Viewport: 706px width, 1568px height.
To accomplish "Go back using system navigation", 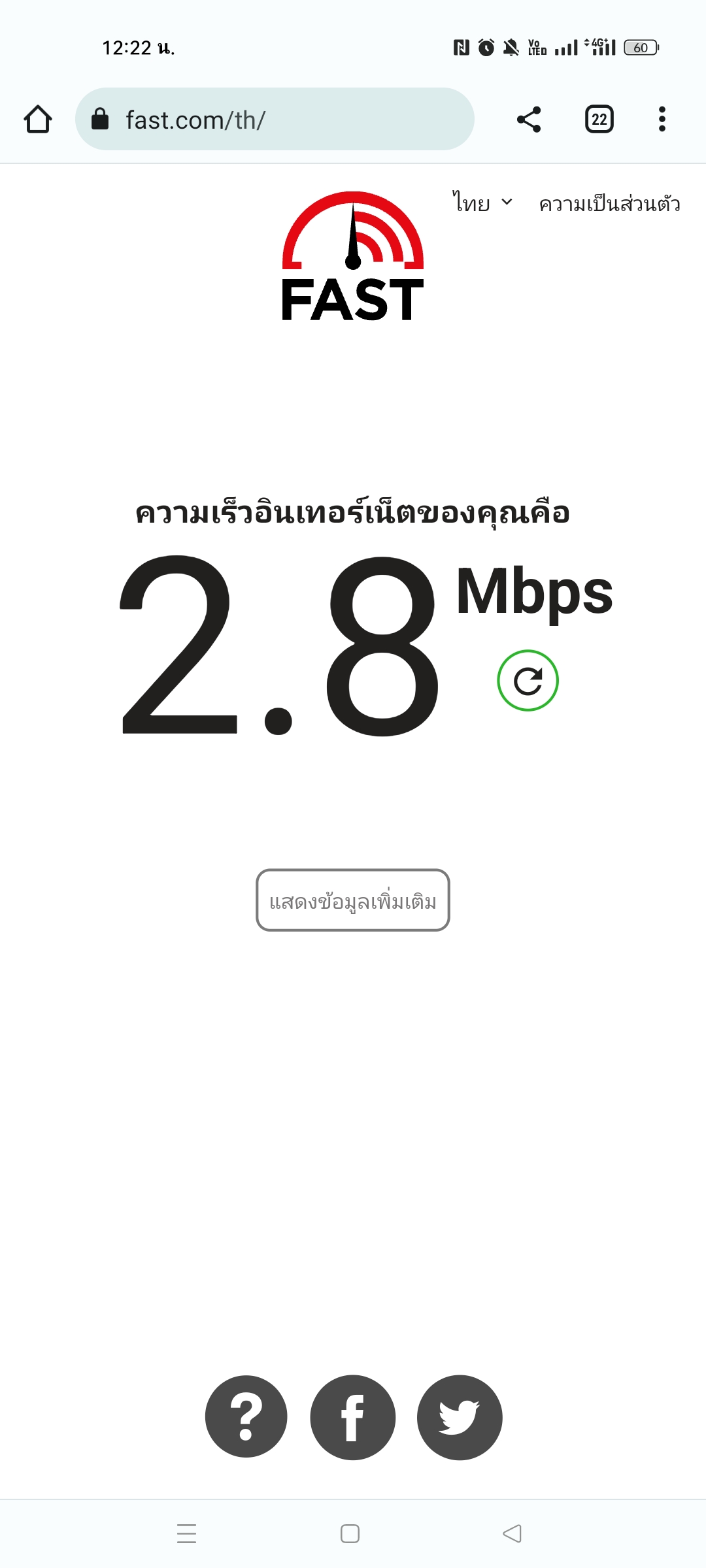I will tap(512, 1533).
